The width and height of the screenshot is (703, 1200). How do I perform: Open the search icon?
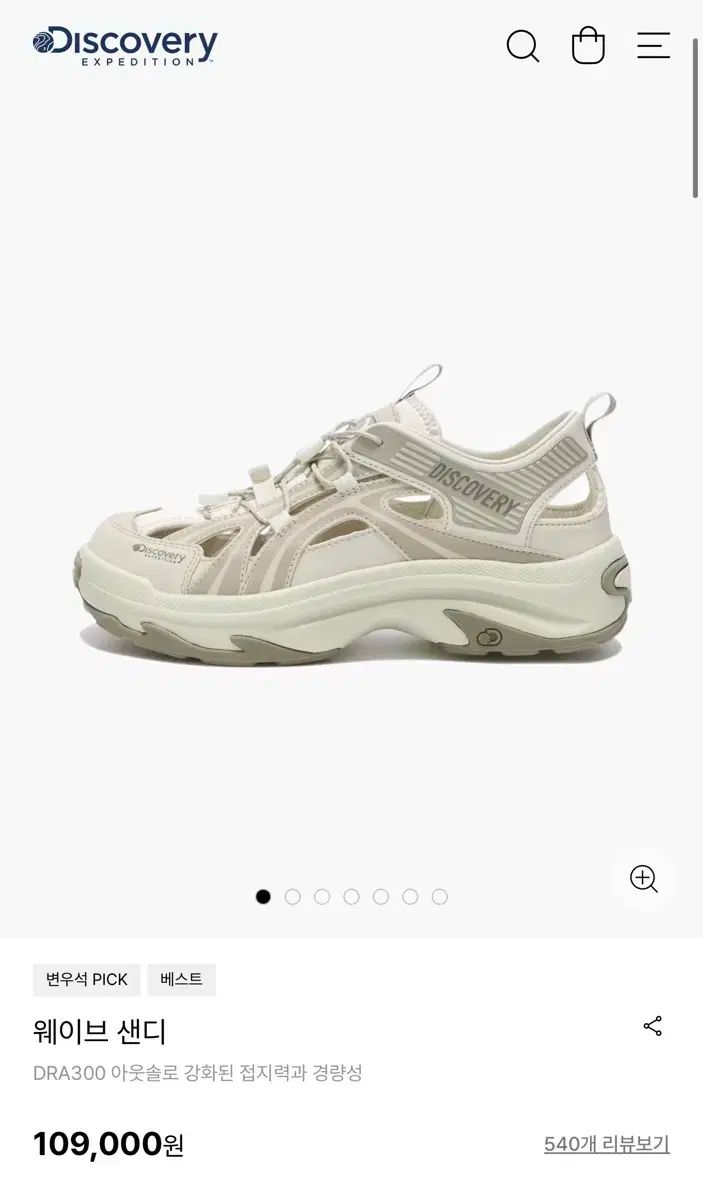522,46
